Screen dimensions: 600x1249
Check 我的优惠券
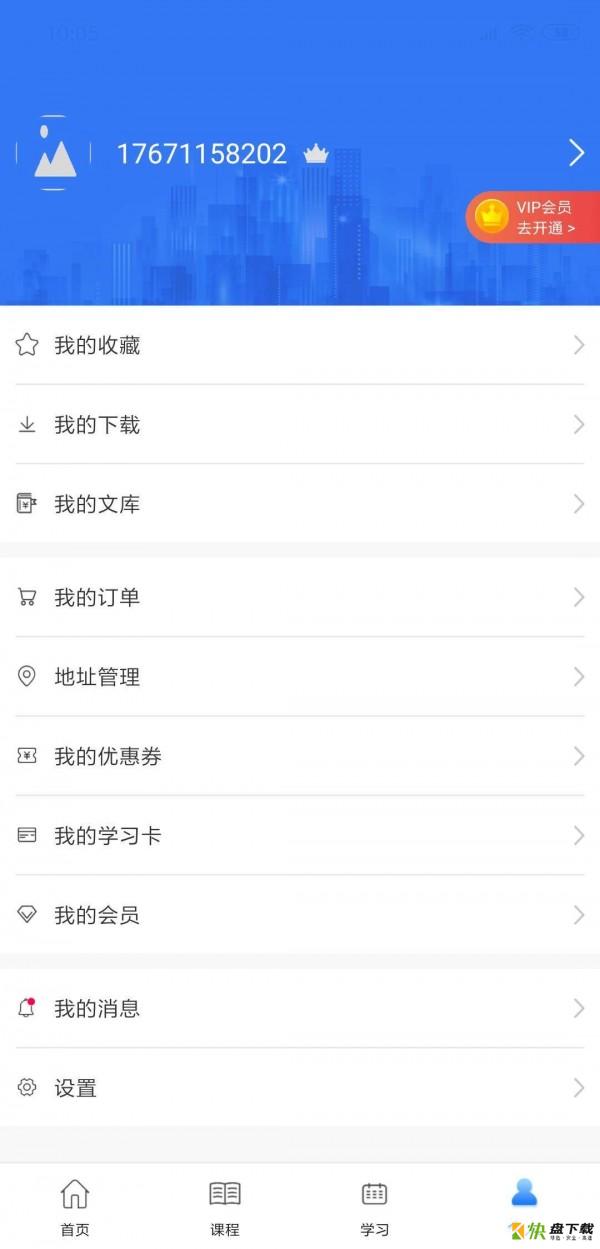(300, 757)
